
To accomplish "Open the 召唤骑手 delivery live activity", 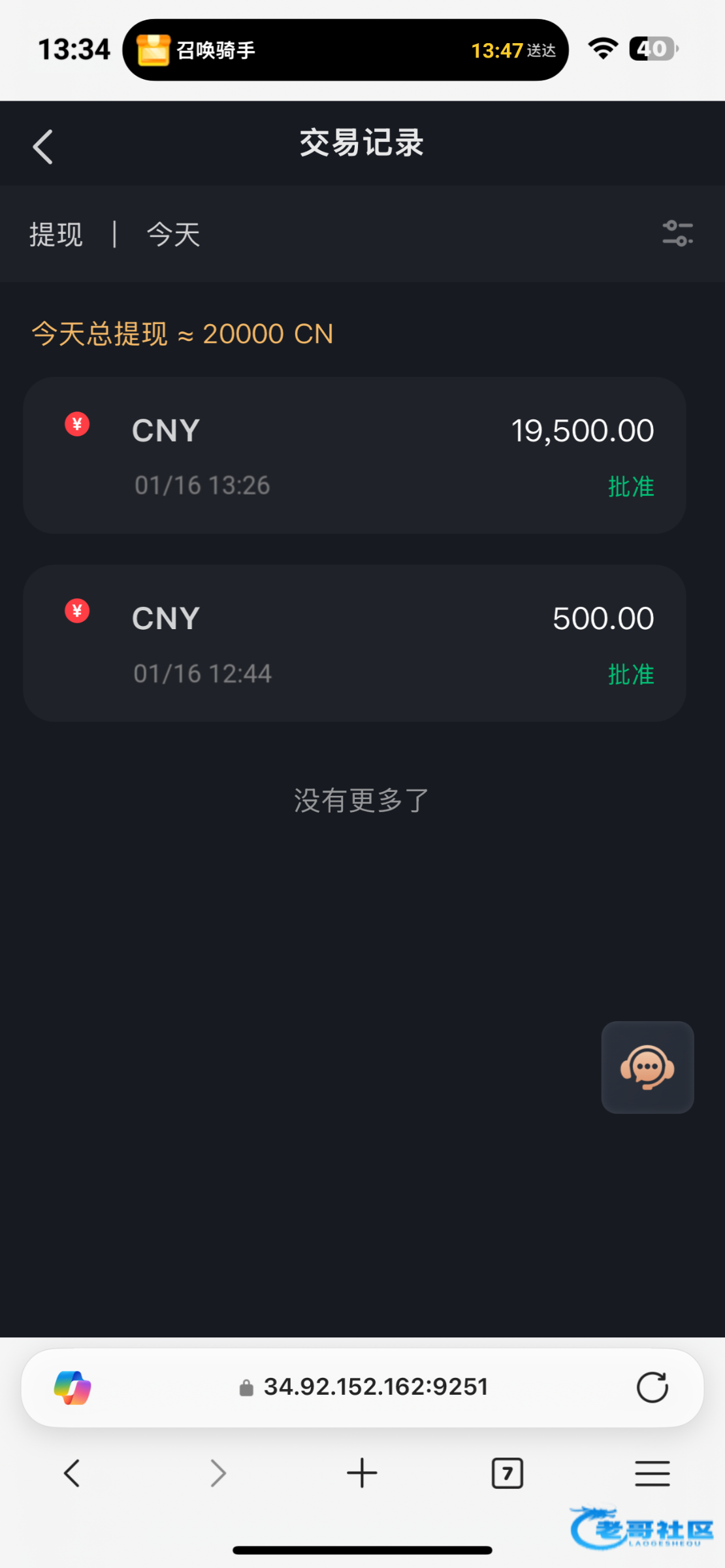I will tap(345, 50).
